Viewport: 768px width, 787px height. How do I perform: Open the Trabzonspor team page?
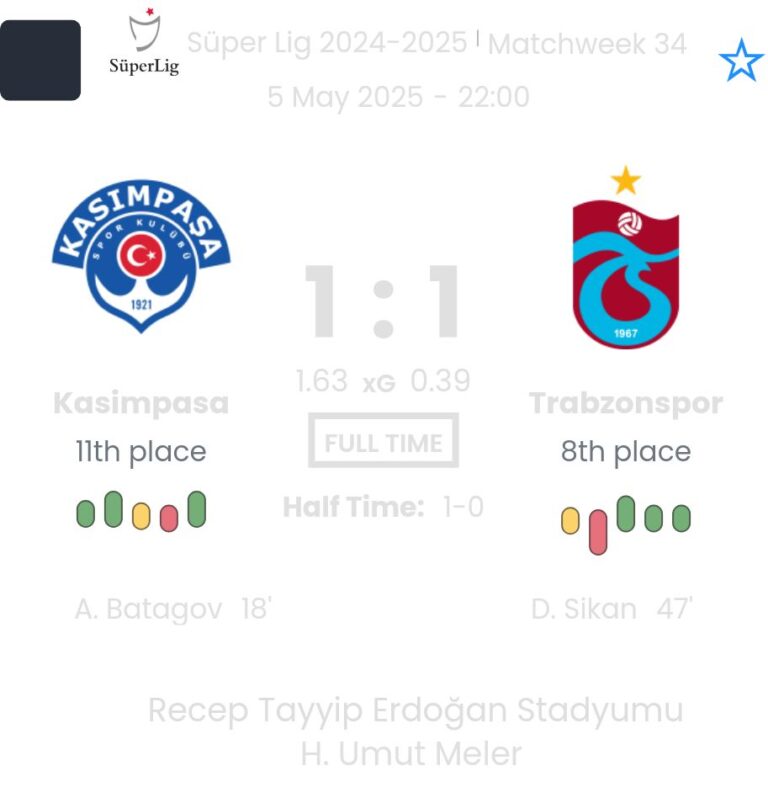(625, 404)
